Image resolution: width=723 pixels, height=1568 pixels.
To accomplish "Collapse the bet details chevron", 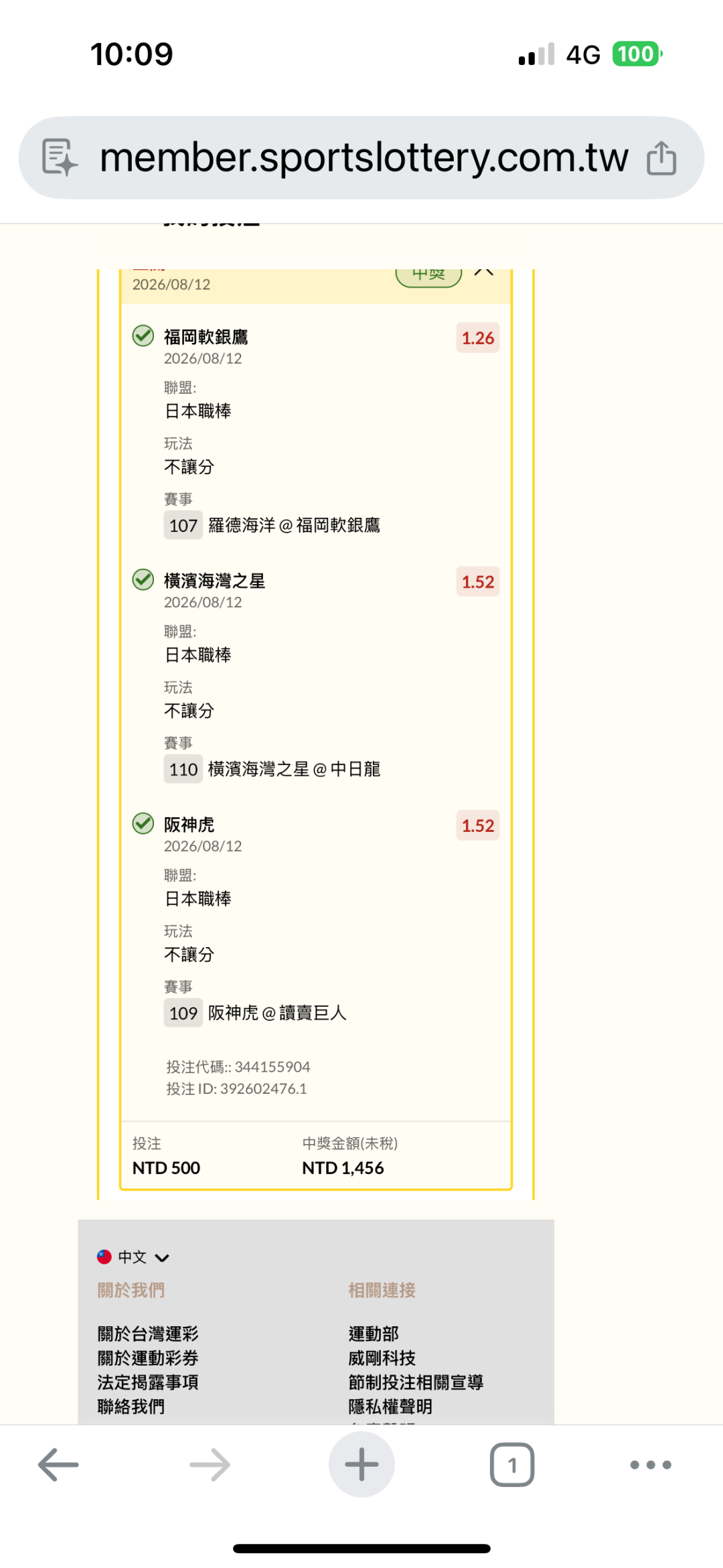I will [484, 273].
